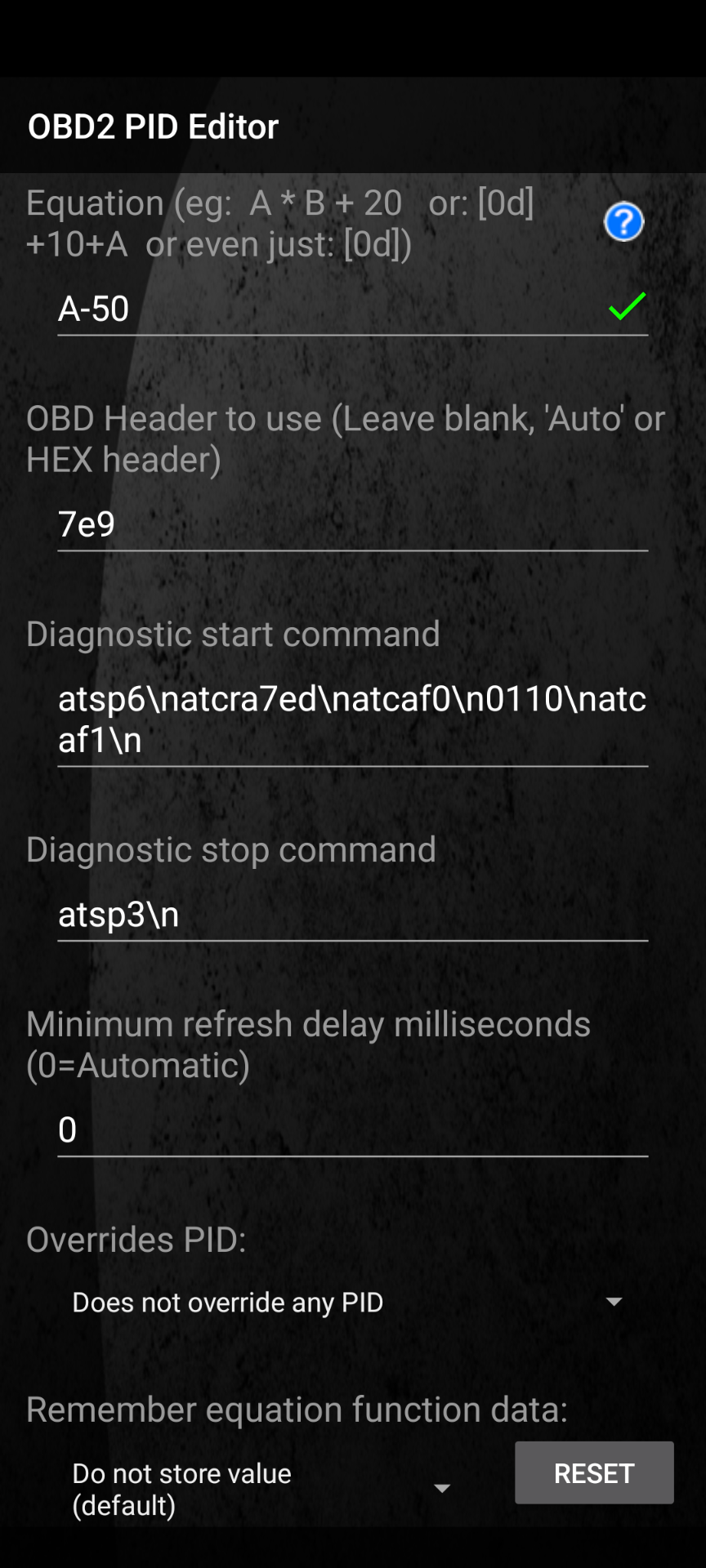Edit the equation field containing A-50
Screen dimensions: 706x1568
(327, 310)
